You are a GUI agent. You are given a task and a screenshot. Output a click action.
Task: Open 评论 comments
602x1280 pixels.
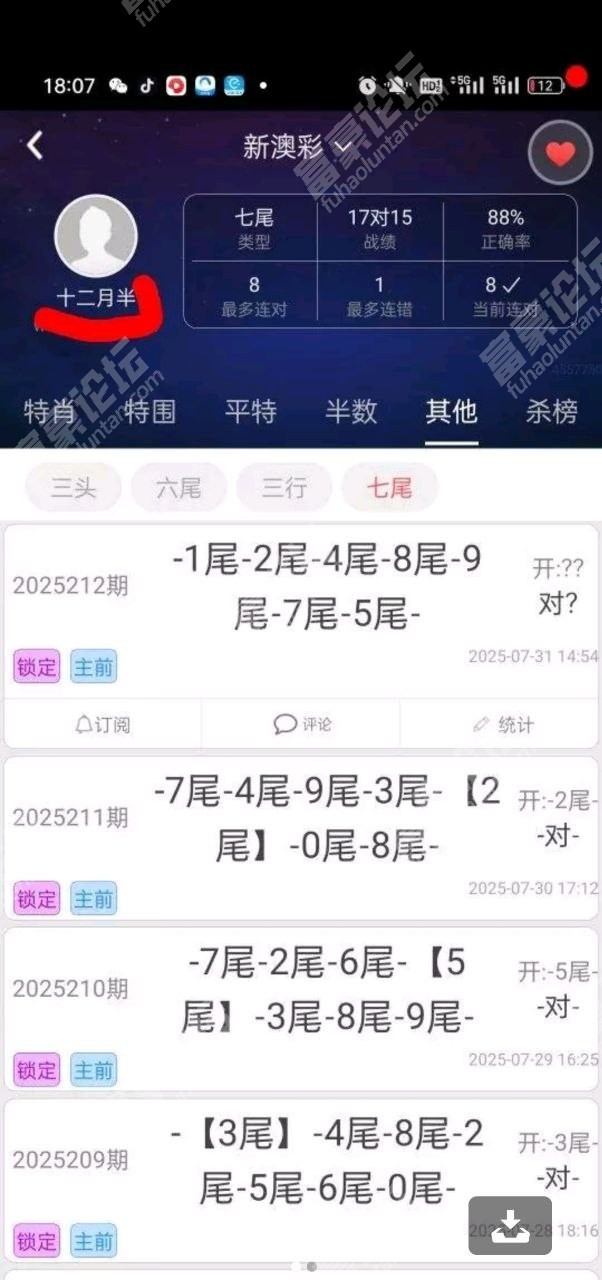tap(302, 724)
